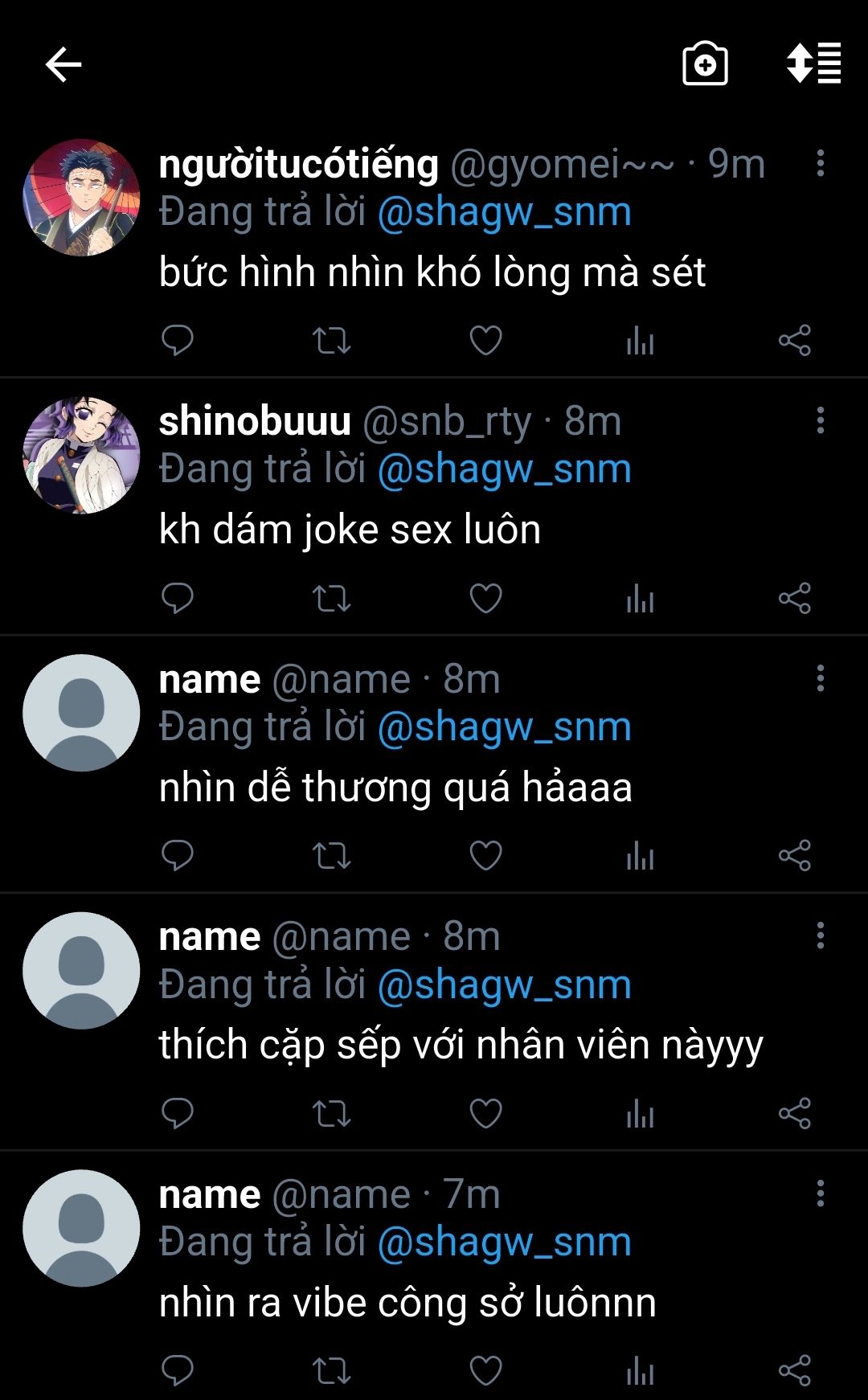Open the overflow menu on shinobuuu's reply
The width and height of the screenshot is (868, 1400).
click(x=820, y=420)
